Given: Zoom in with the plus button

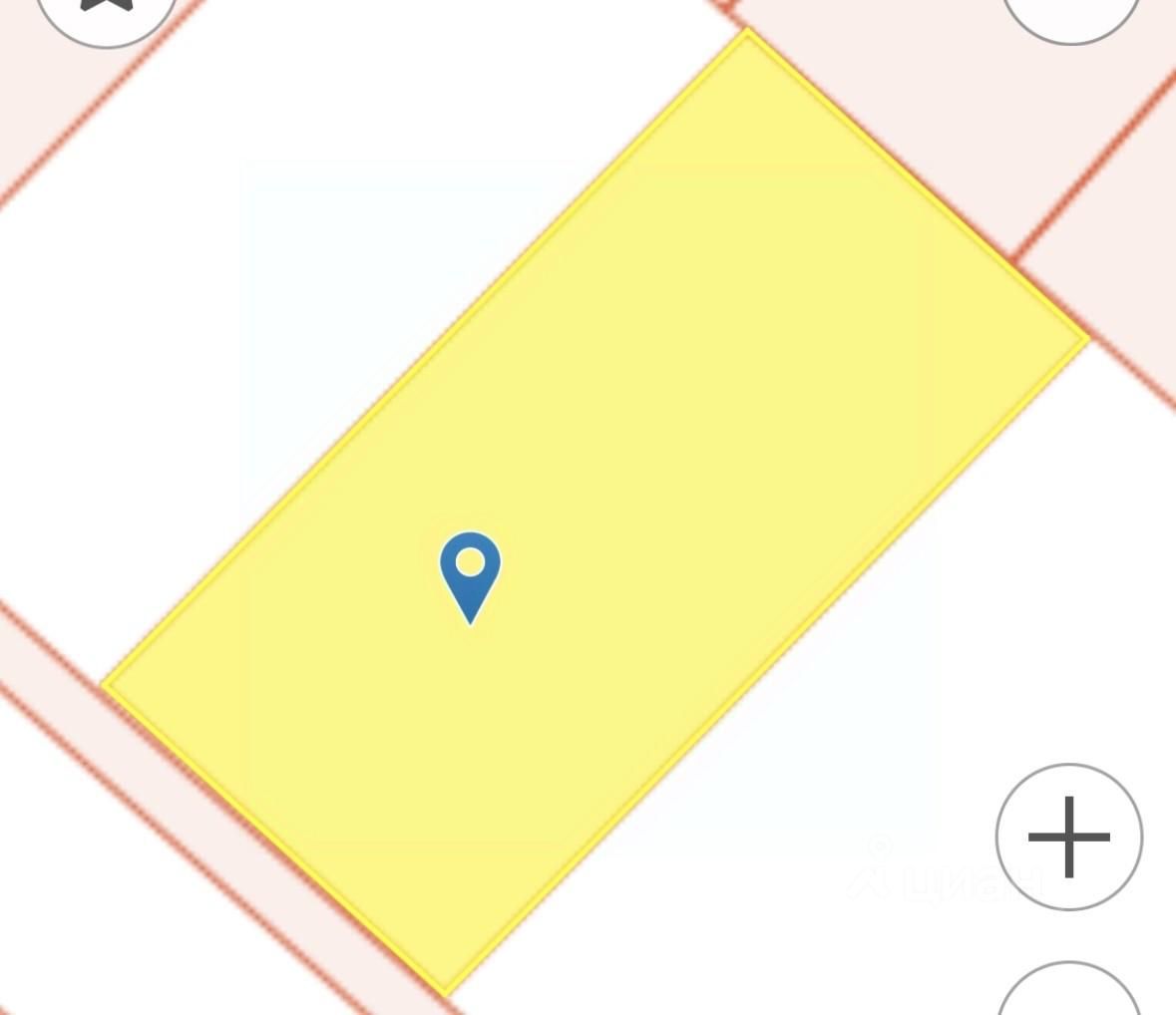Looking at the screenshot, I should [x=1068, y=837].
